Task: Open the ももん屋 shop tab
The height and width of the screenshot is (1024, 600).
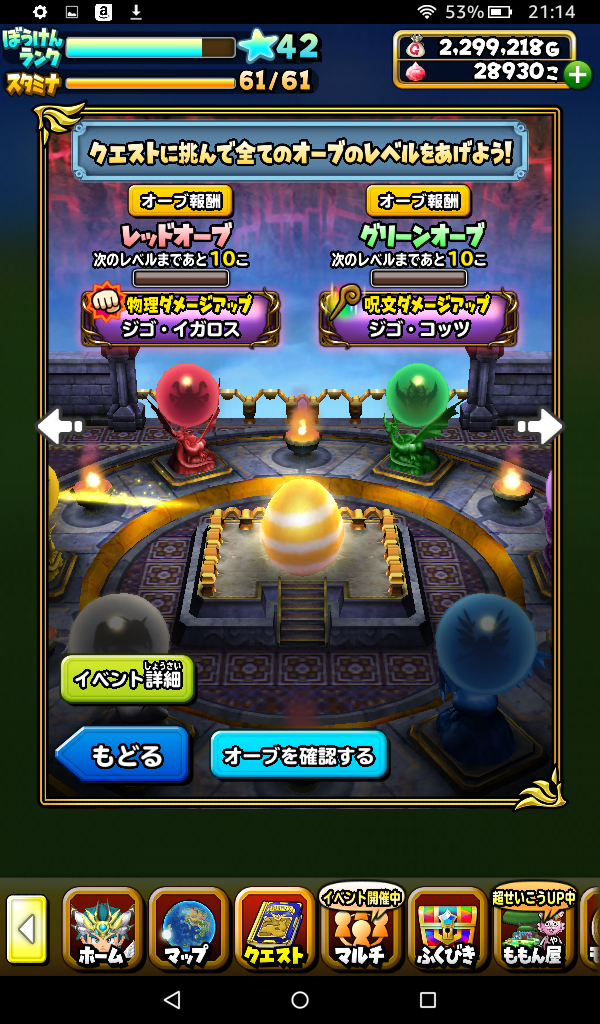Action: click(533, 930)
